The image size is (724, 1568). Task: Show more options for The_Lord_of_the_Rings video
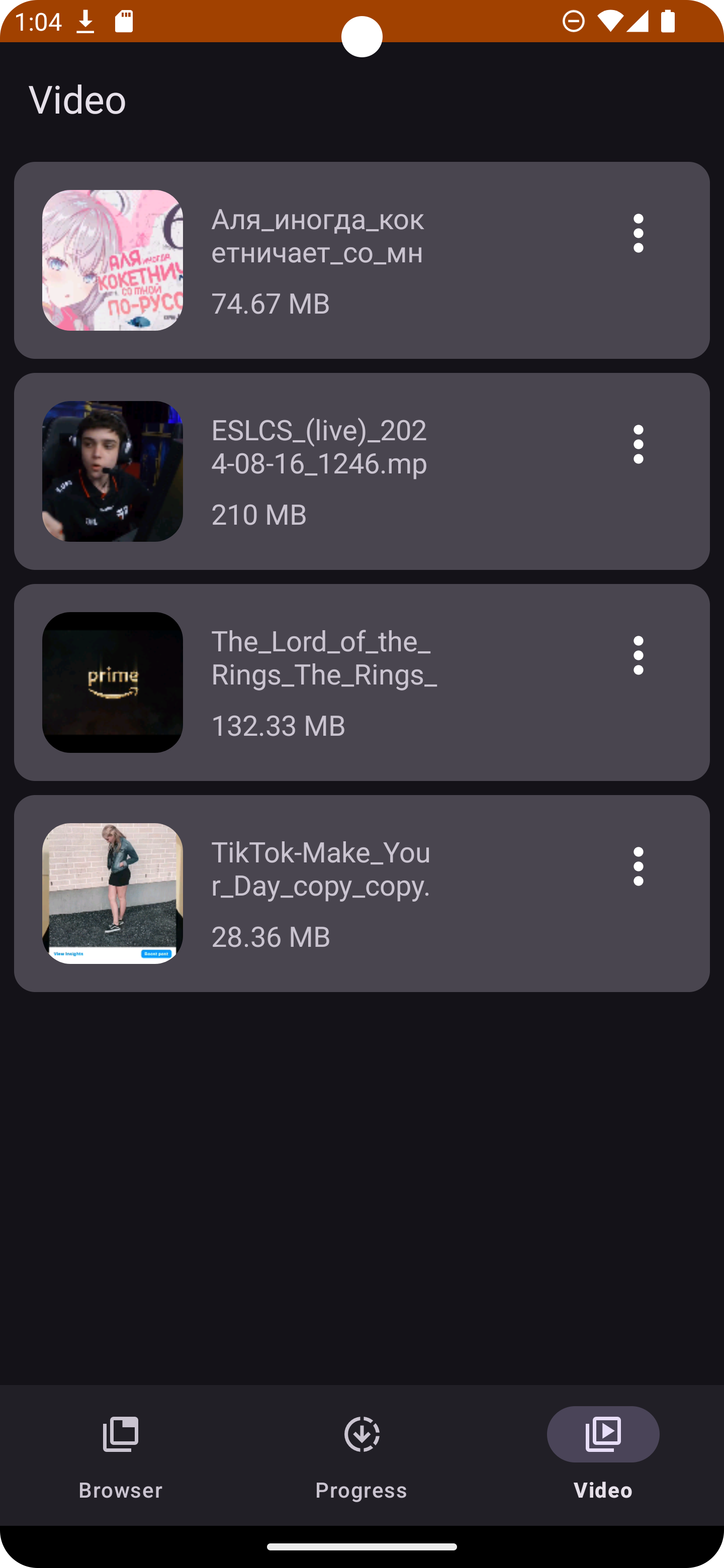(x=638, y=655)
